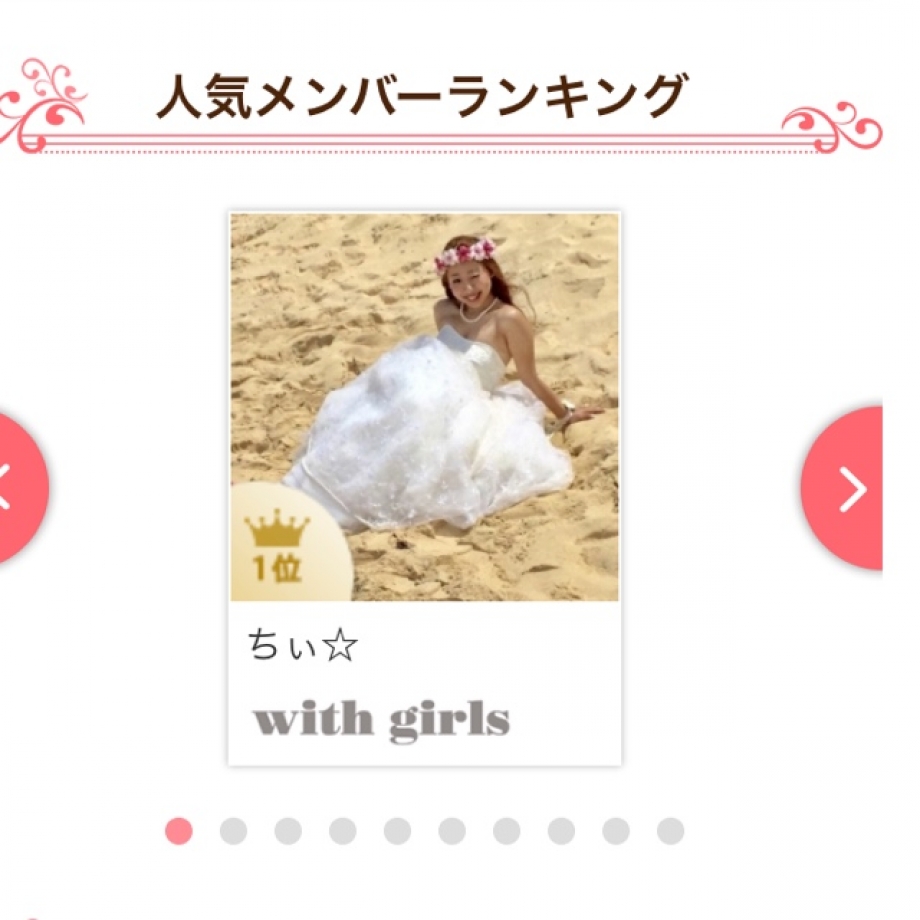
Task: Open ちぃ☆ member card ranked 1位
Action: tap(424, 488)
